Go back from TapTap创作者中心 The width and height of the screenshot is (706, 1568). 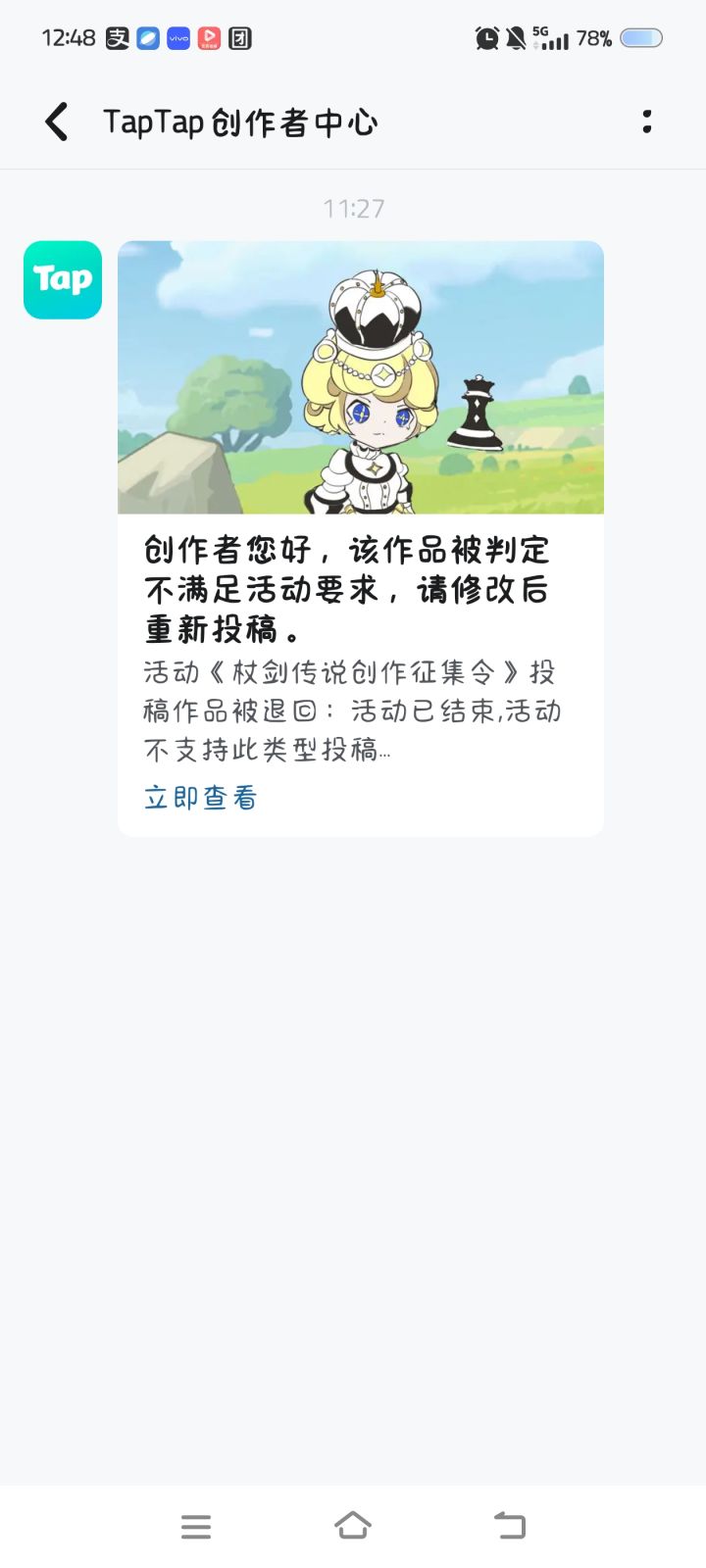pos(57,122)
